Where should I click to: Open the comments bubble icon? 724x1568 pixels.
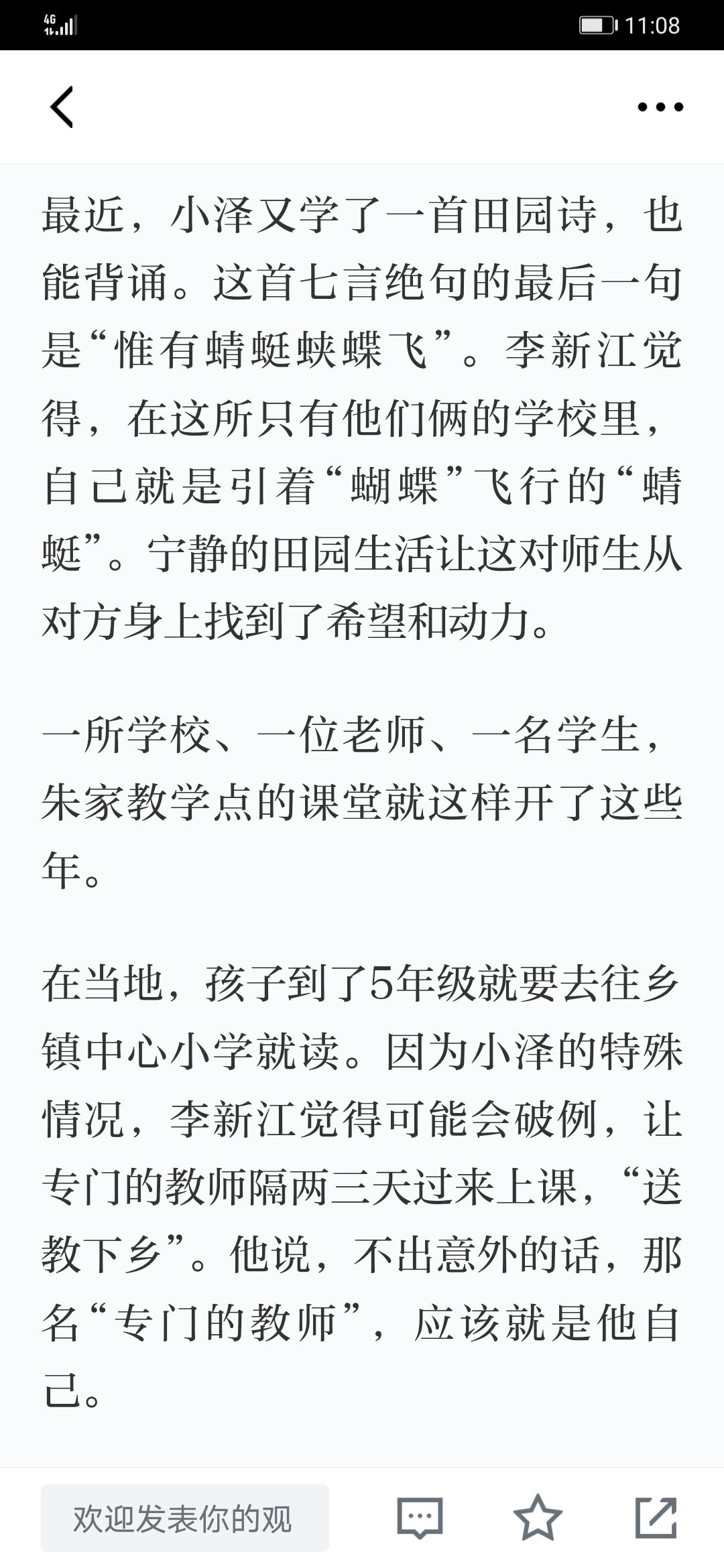(420, 1518)
